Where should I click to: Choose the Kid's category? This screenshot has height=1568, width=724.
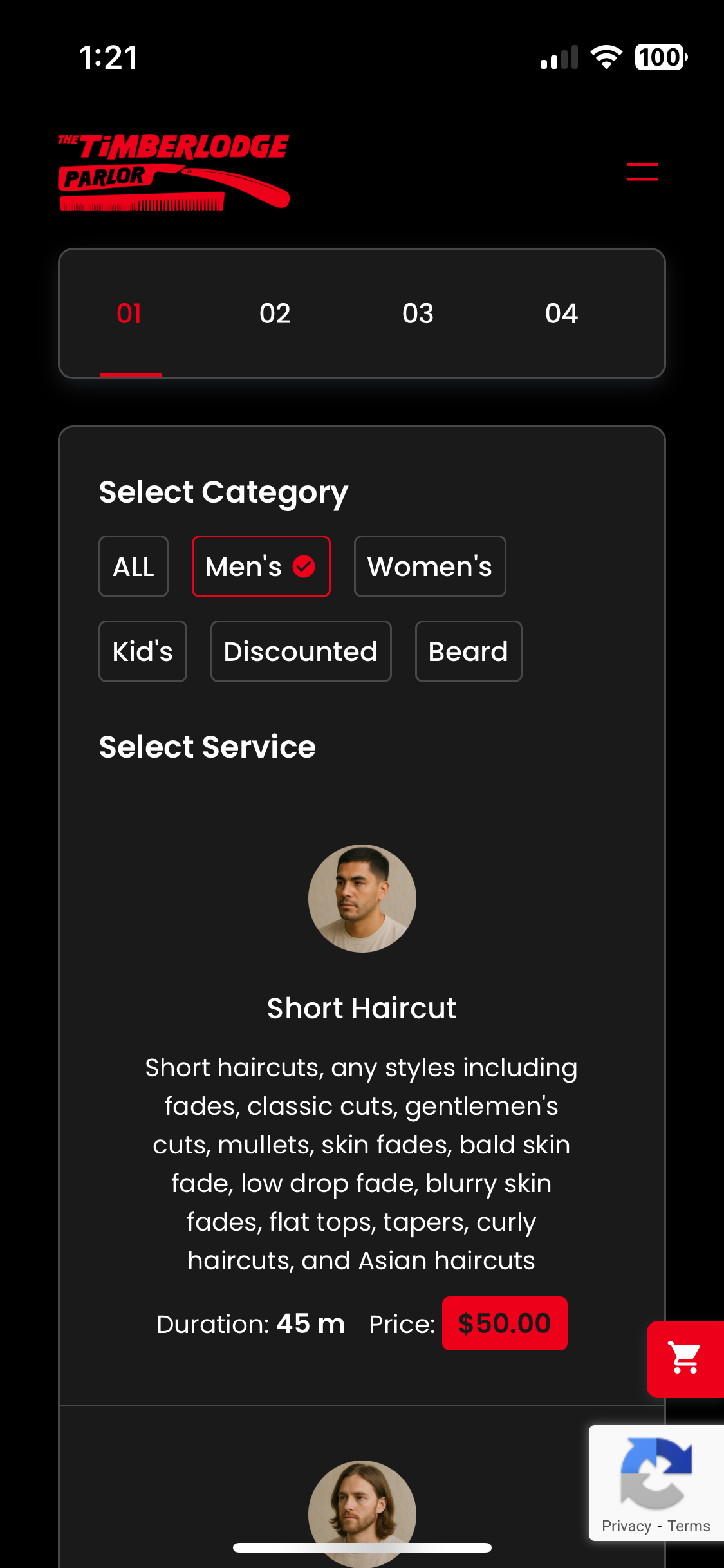pyautogui.click(x=143, y=651)
